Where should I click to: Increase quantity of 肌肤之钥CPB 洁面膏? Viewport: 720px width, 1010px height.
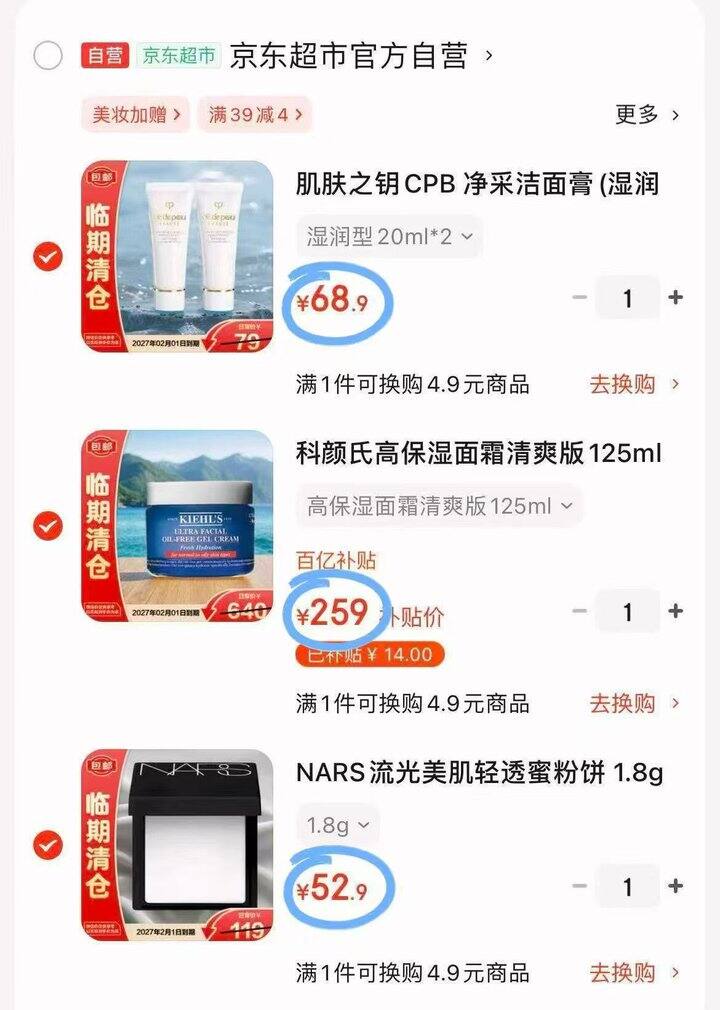676,297
